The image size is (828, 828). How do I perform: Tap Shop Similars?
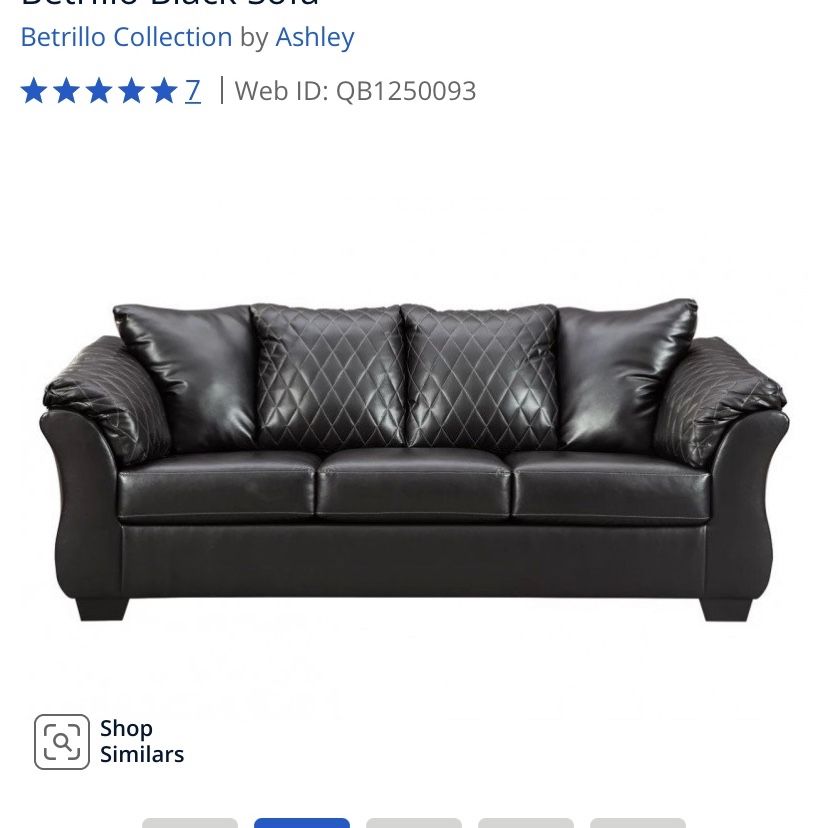pyautogui.click(x=110, y=741)
